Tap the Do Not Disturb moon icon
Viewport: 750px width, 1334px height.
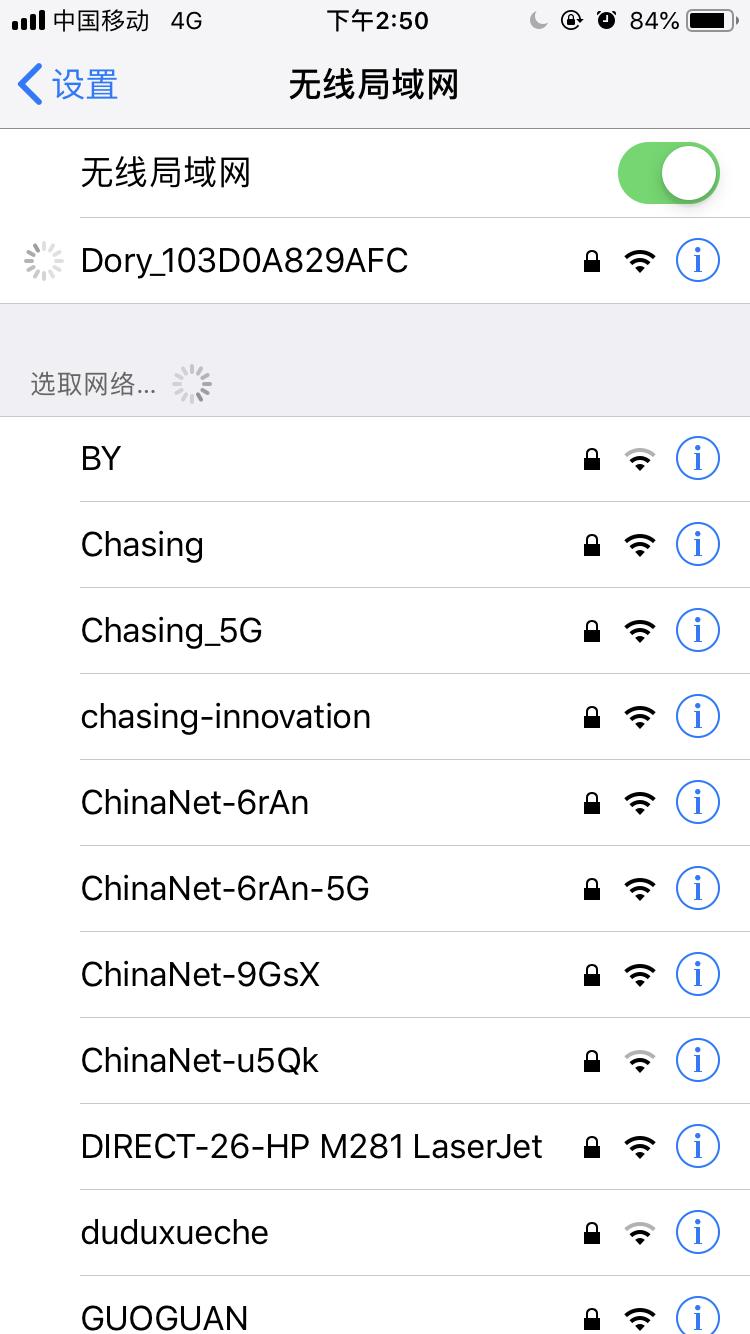(x=536, y=20)
